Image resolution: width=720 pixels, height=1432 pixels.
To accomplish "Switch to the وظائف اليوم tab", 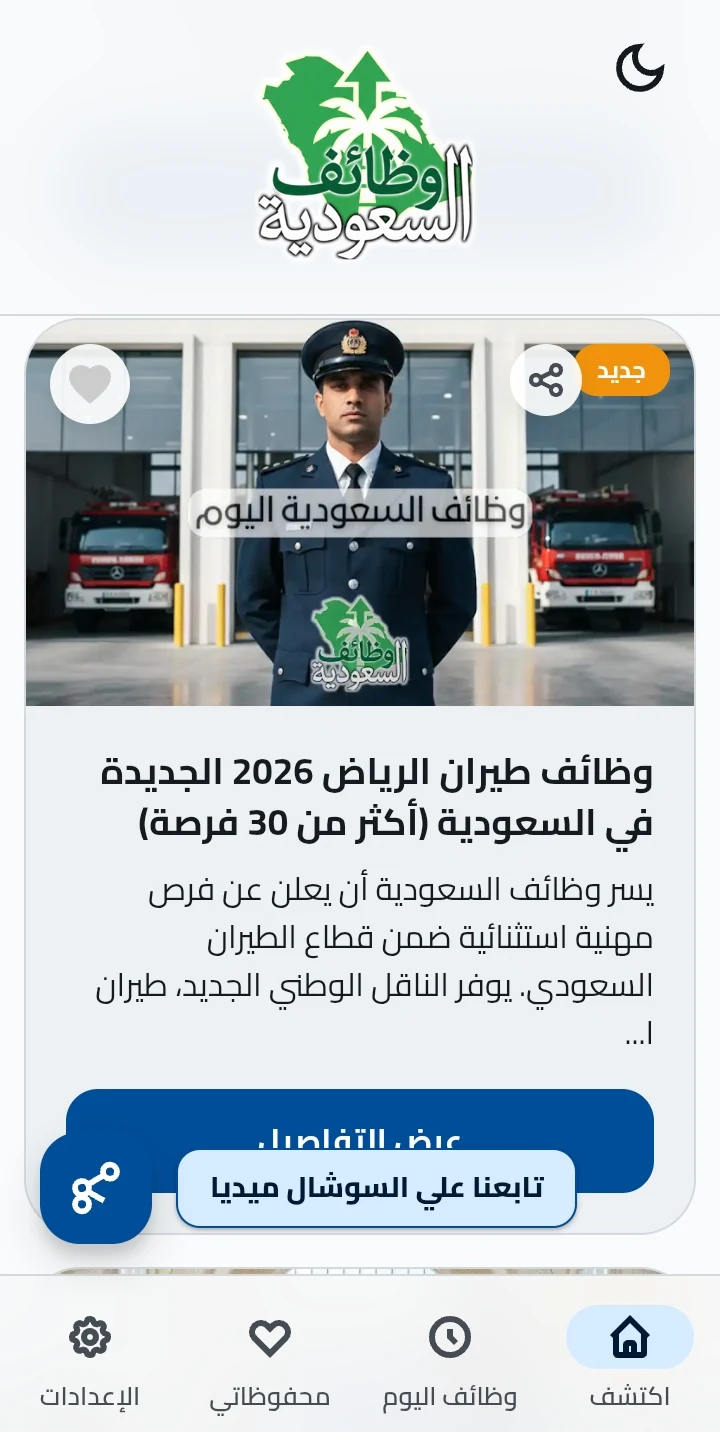I will (449, 1358).
